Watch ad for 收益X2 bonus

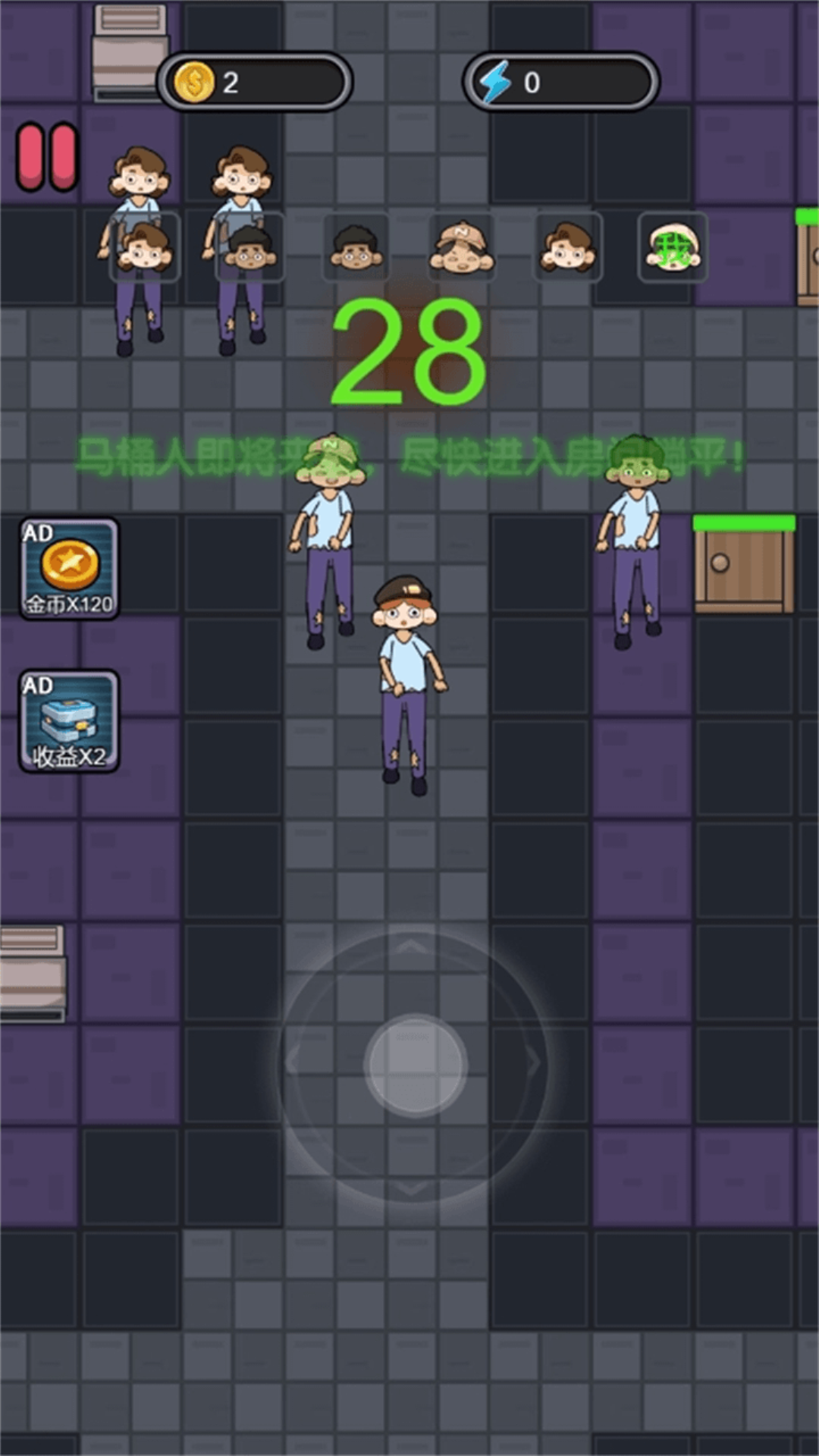click(x=69, y=721)
